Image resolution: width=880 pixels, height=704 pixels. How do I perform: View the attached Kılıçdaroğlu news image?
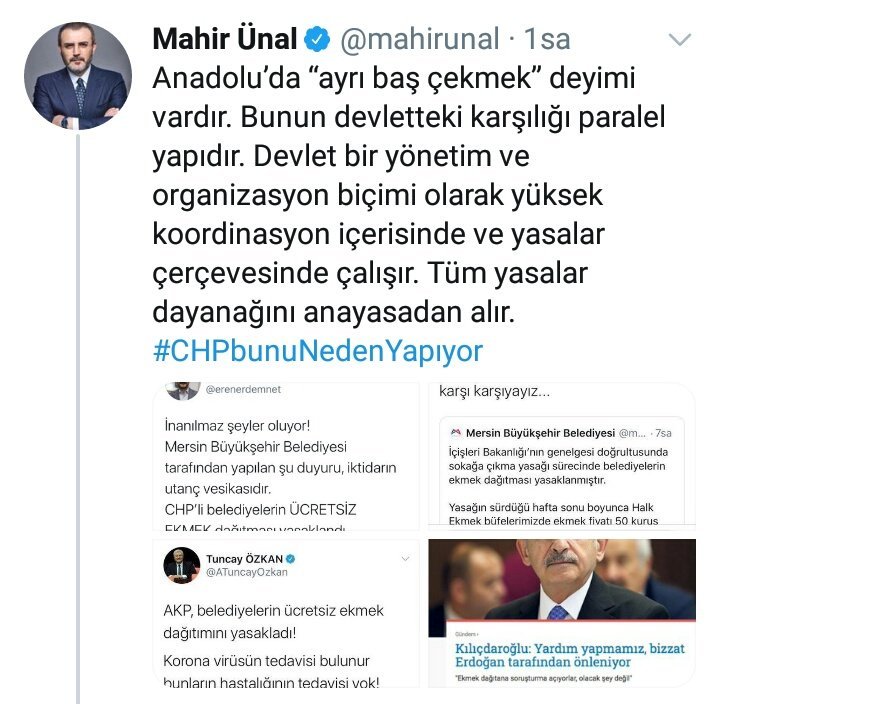tap(562, 614)
